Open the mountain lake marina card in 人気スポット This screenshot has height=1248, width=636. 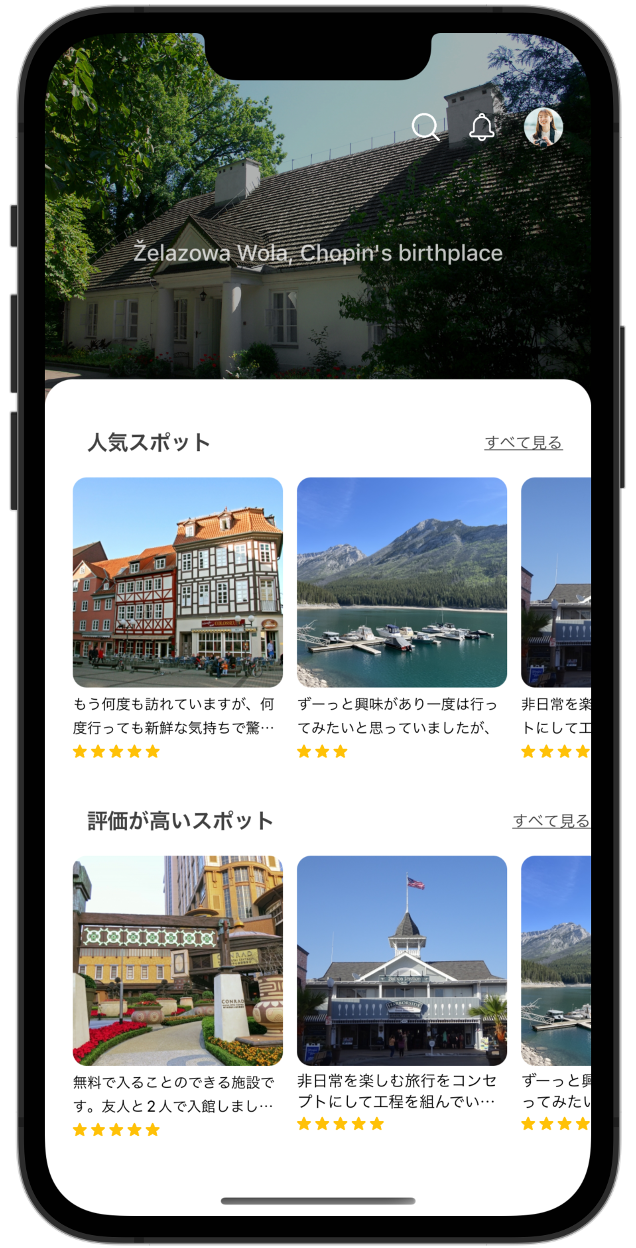[x=402, y=582]
